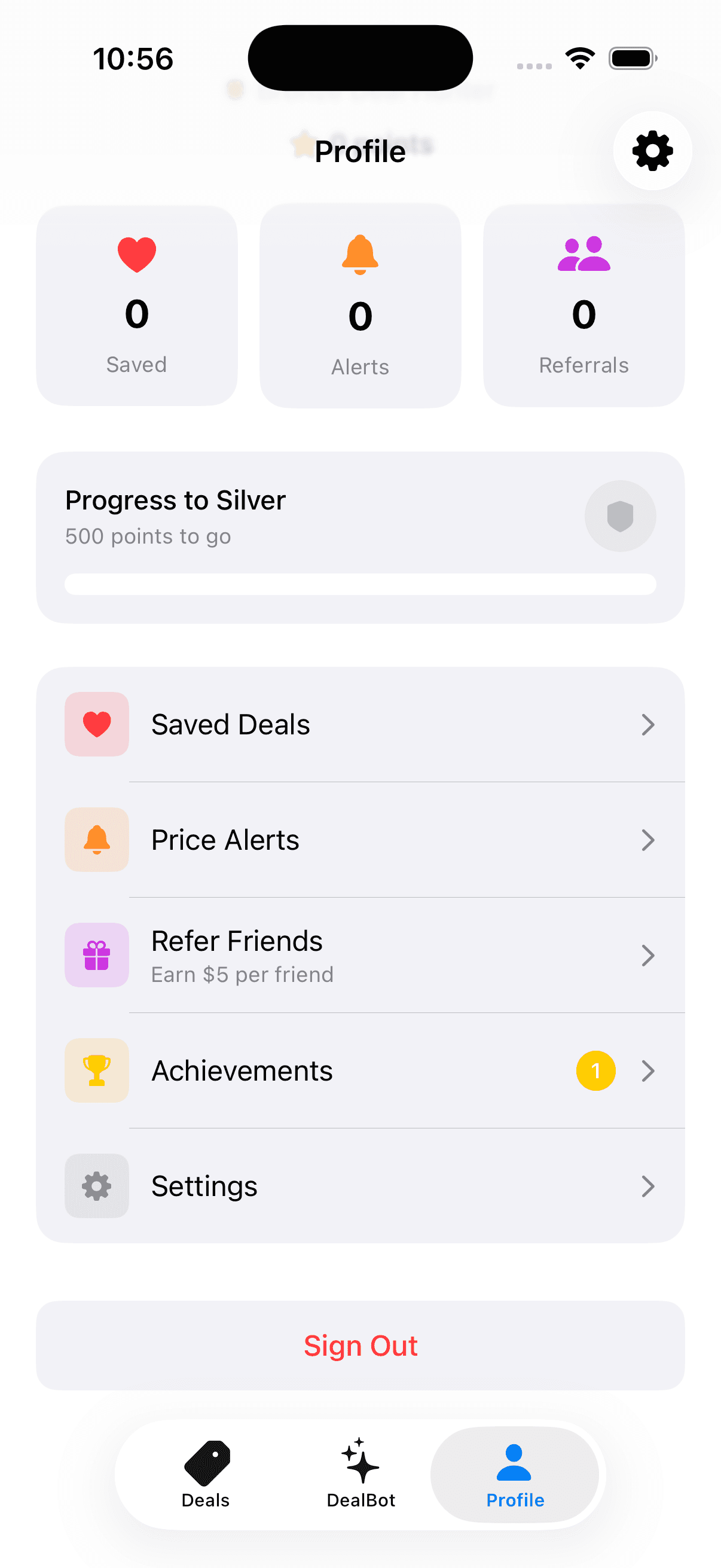Open the settings gear at top right
721x1568 pixels.
(652, 151)
